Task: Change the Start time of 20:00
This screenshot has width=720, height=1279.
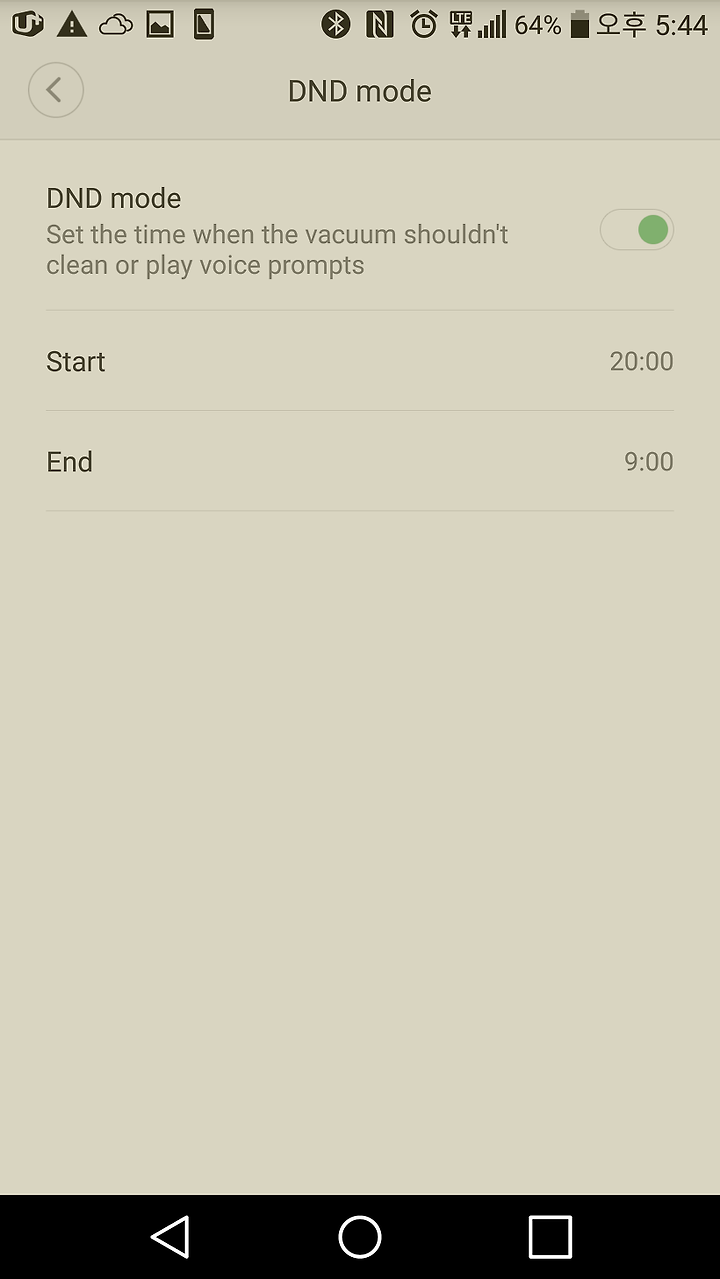Action: [x=360, y=361]
